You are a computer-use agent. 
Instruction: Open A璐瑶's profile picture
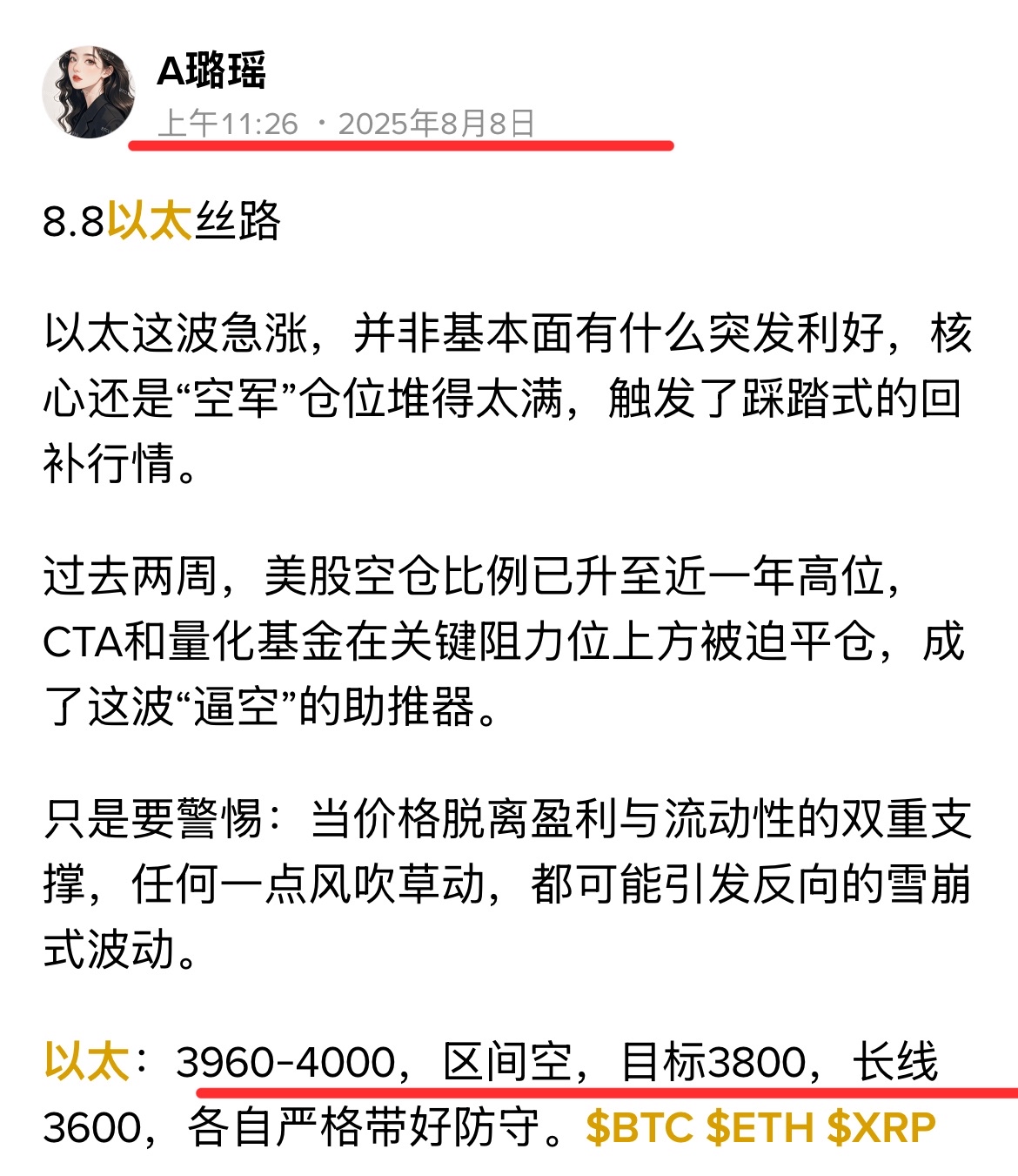click(x=89, y=92)
